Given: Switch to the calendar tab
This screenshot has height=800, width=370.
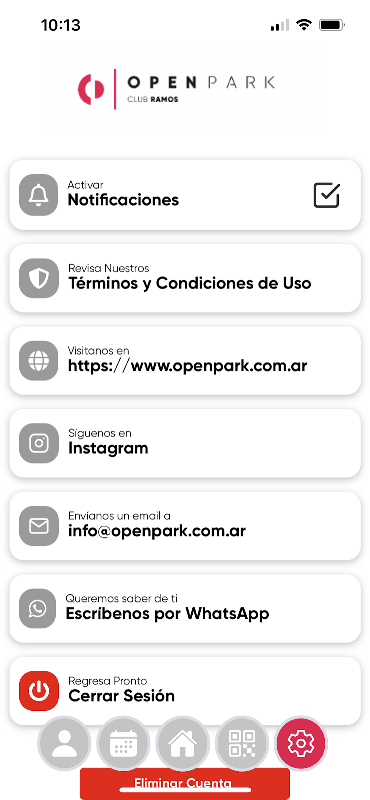Looking at the screenshot, I should pyautogui.click(x=124, y=743).
